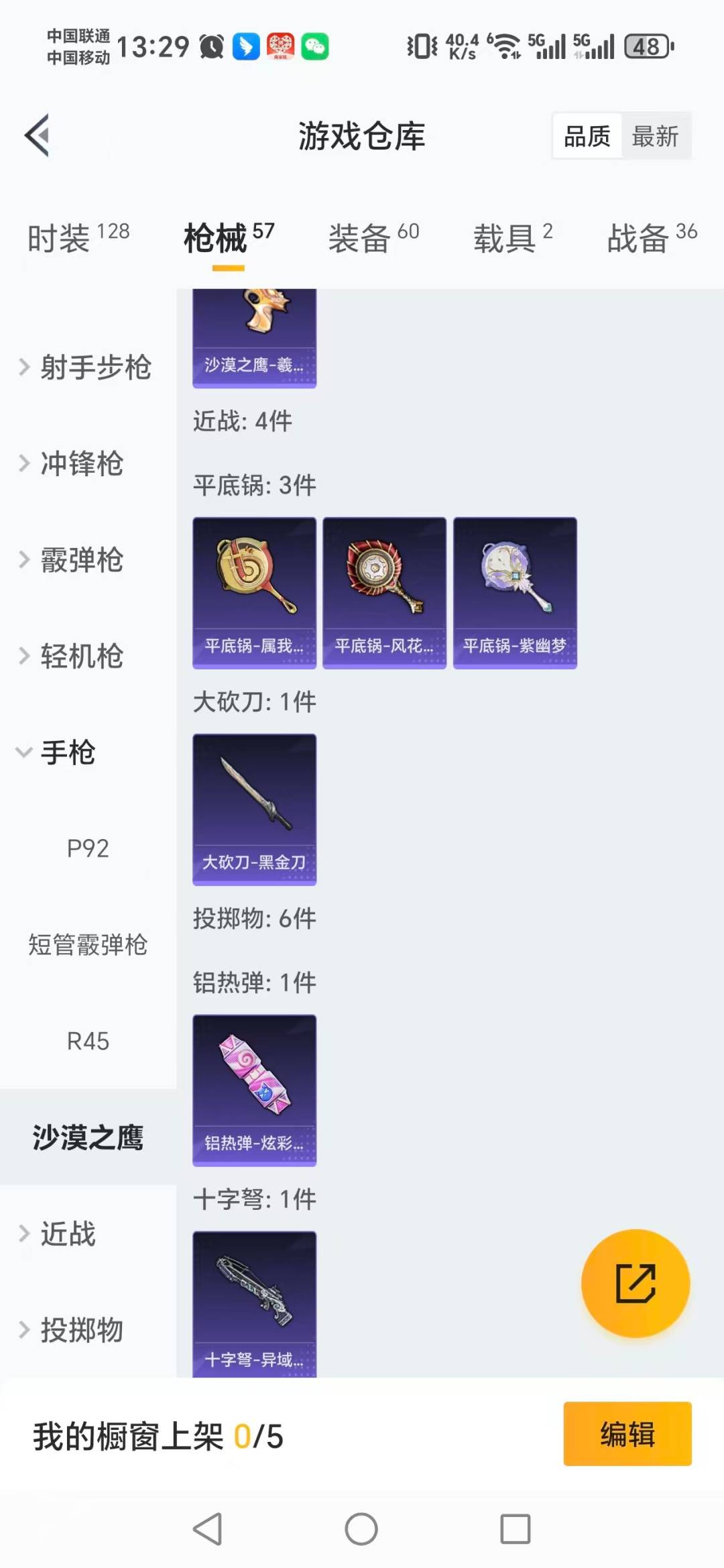The image size is (724, 1568).
Task: Select 沙漠之鹰 in the sidebar
Action: 87,1137
